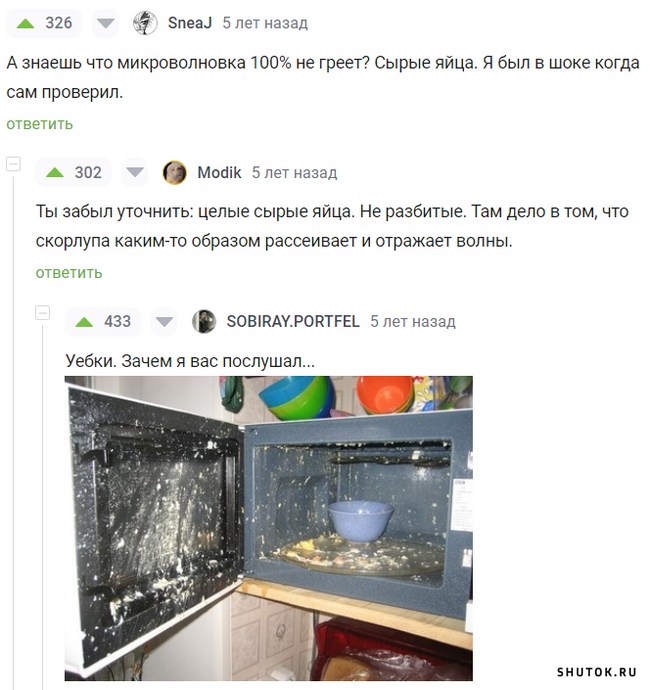Screen dimensions: 650x690
Task: Downvote SneaJ's comment
Action: [106, 23]
